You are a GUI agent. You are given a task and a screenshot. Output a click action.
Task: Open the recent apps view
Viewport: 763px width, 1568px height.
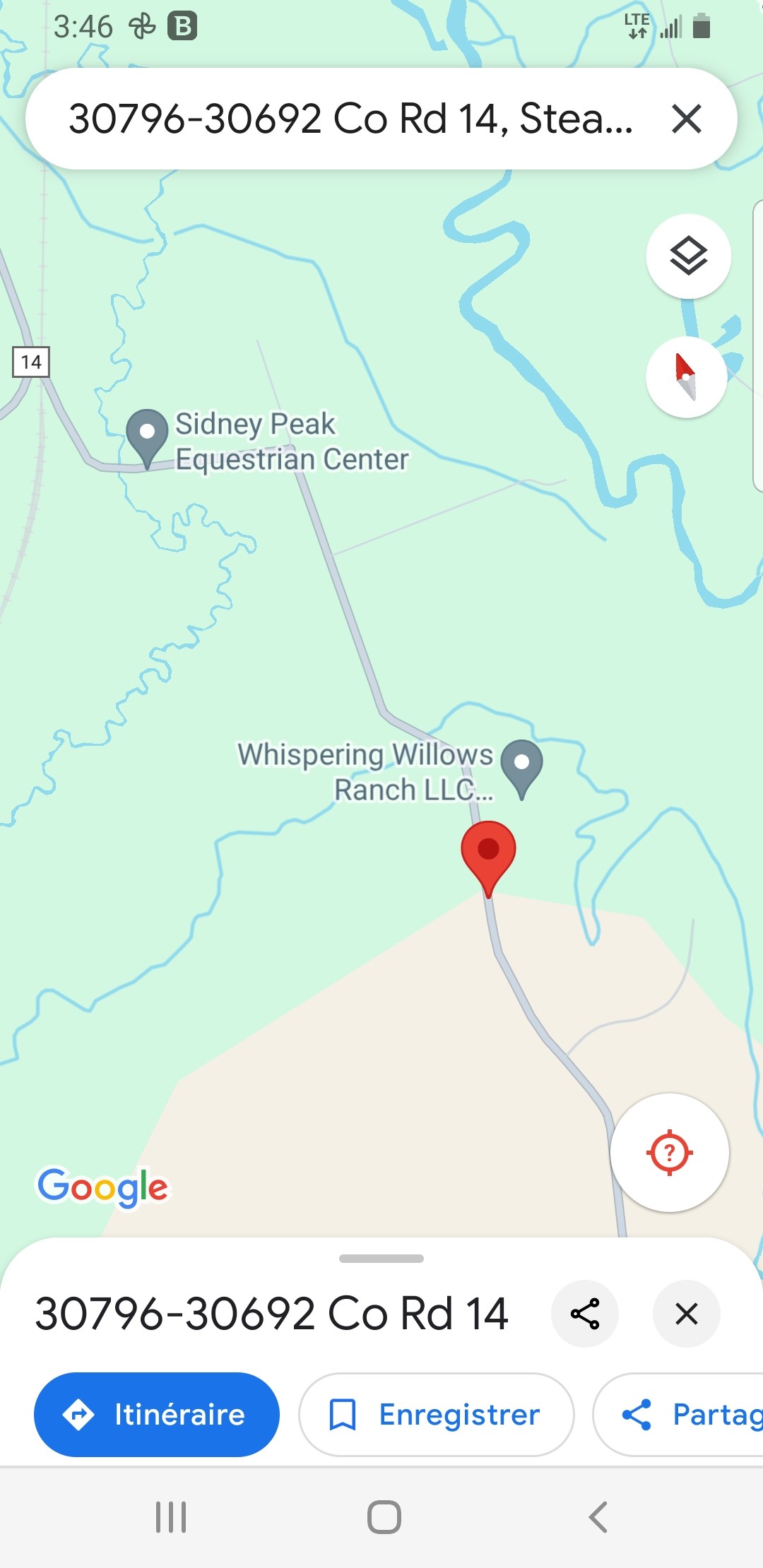coord(171,1517)
